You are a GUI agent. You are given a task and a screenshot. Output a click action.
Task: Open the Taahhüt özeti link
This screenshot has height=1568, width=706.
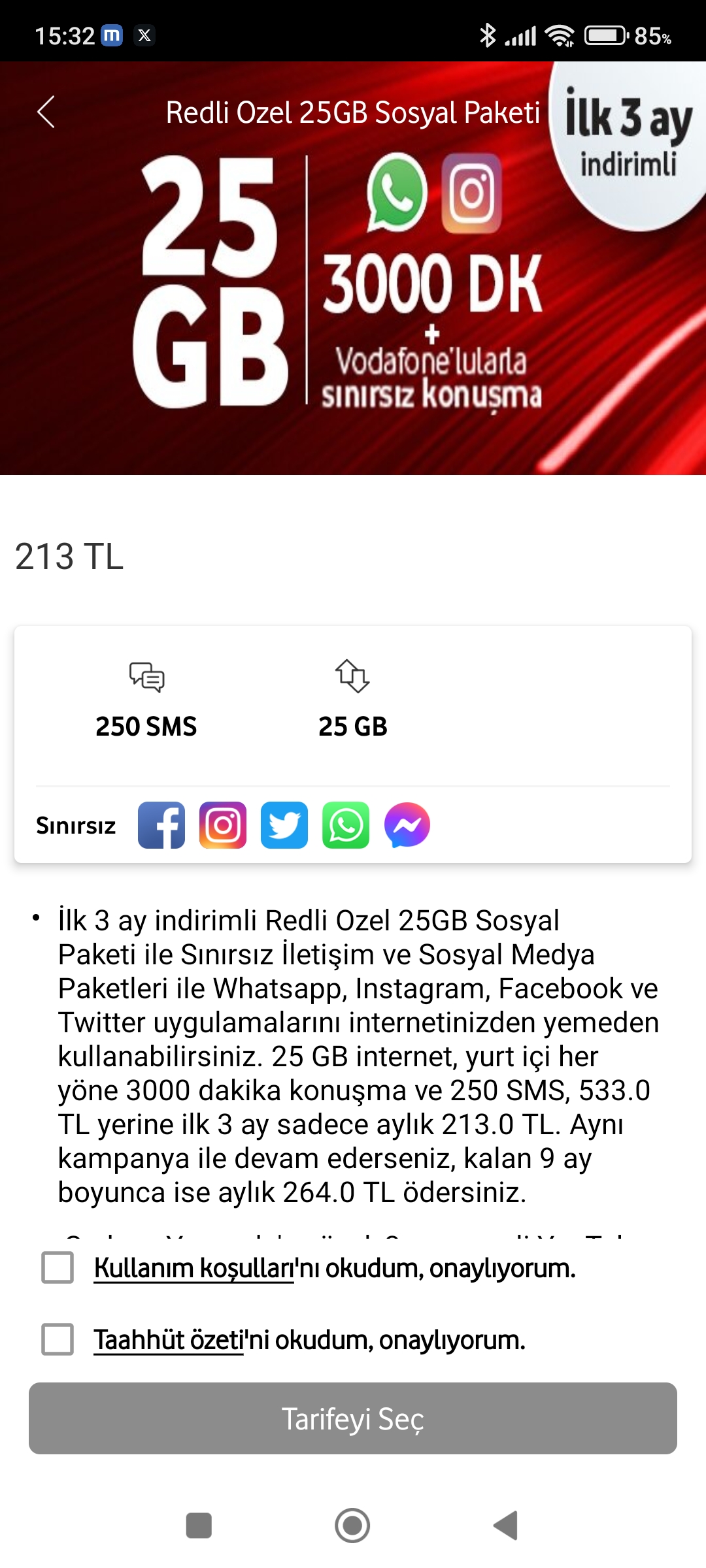click(x=169, y=1340)
